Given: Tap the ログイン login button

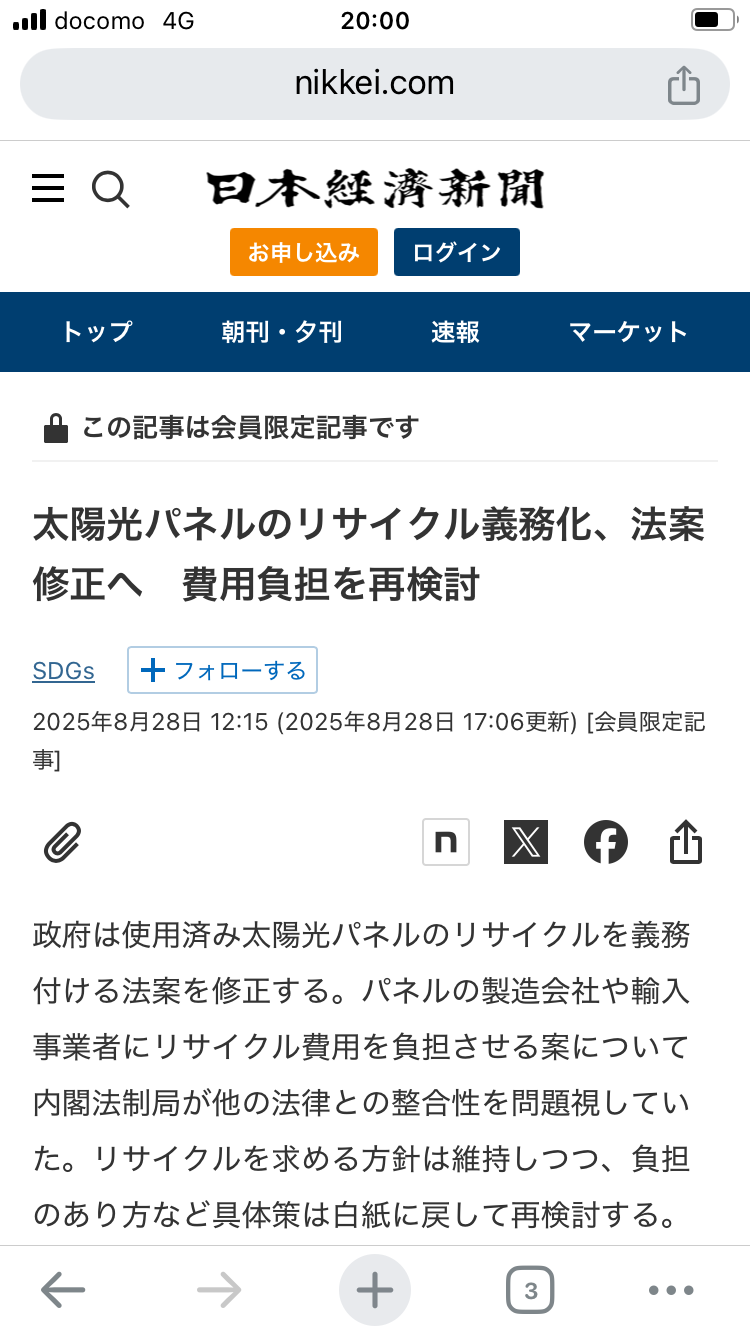Looking at the screenshot, I should [x=457, y=252].
